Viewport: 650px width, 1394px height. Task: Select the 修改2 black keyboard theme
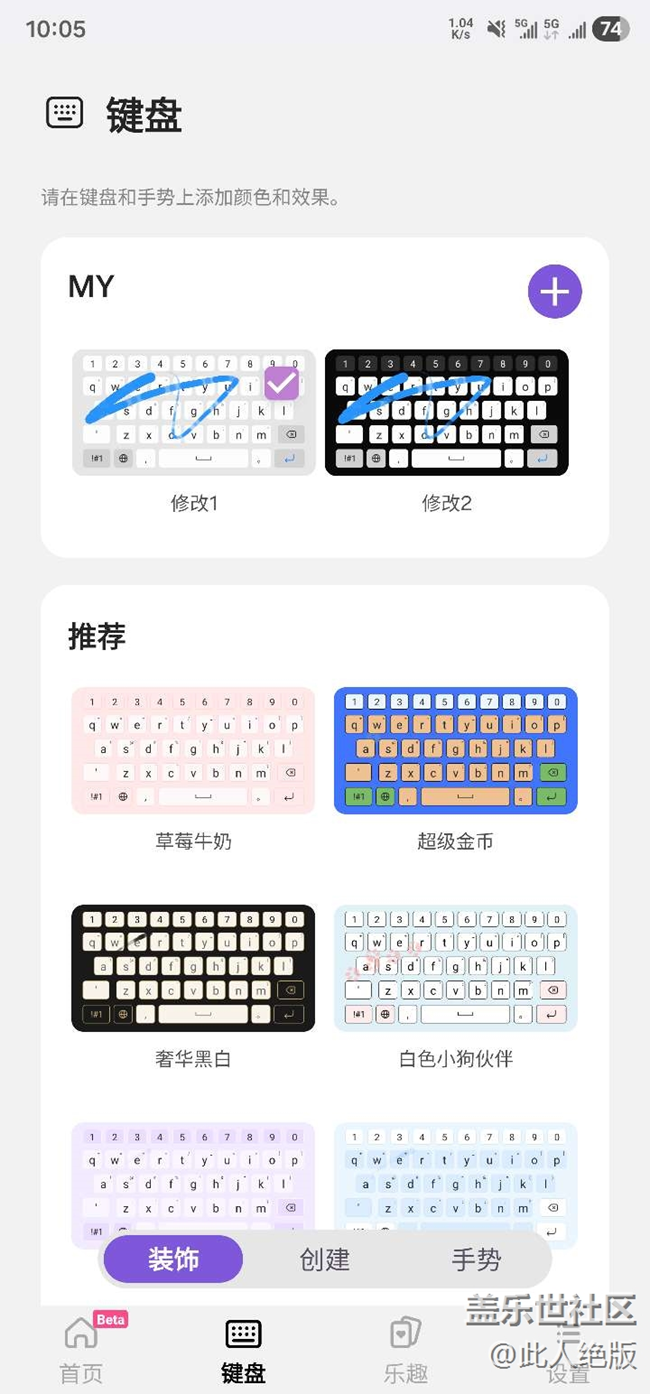point(447,412)
